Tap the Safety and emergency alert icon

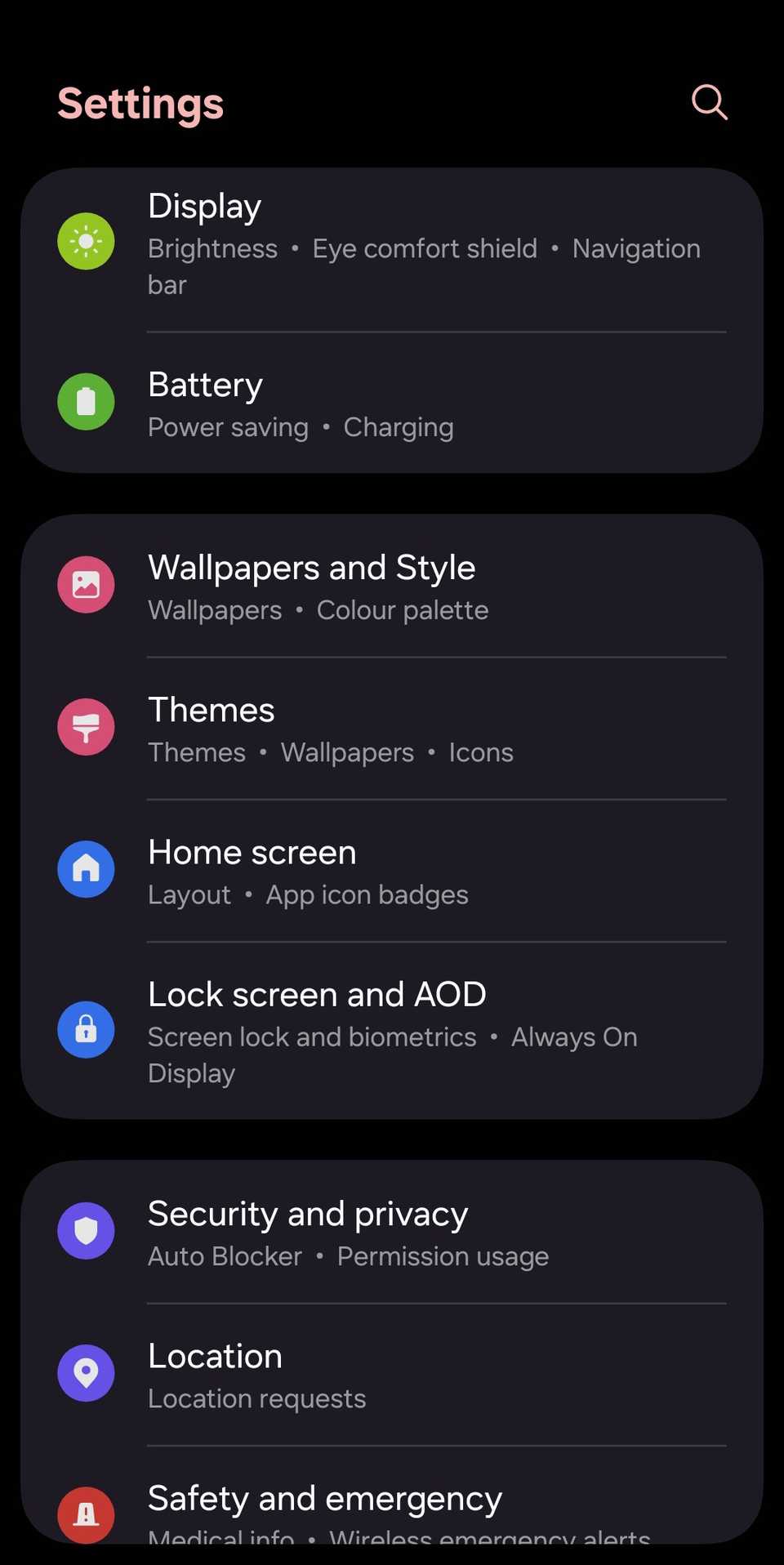86,1515
